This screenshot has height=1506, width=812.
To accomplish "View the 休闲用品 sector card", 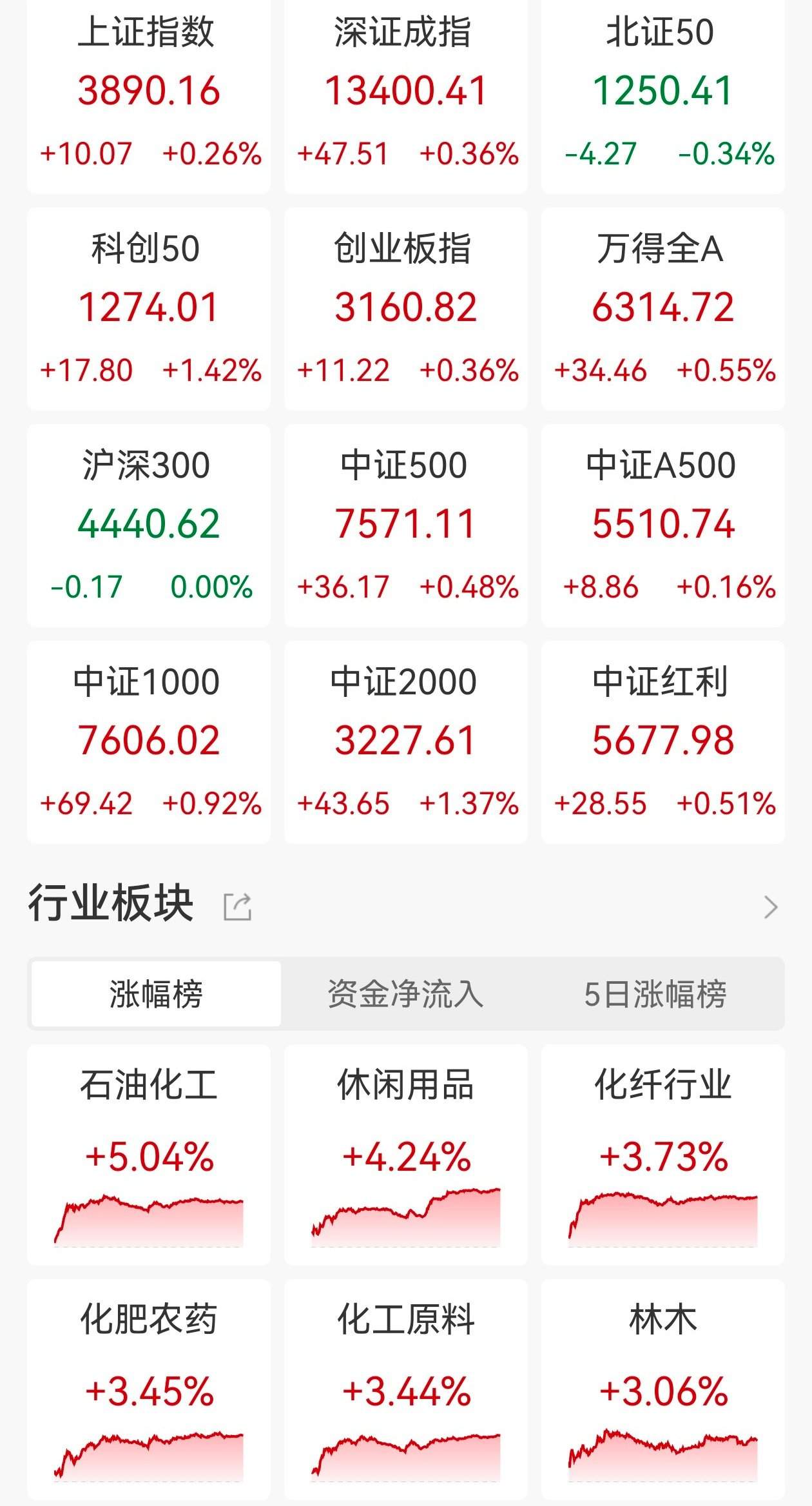I will coord(405,1154).
